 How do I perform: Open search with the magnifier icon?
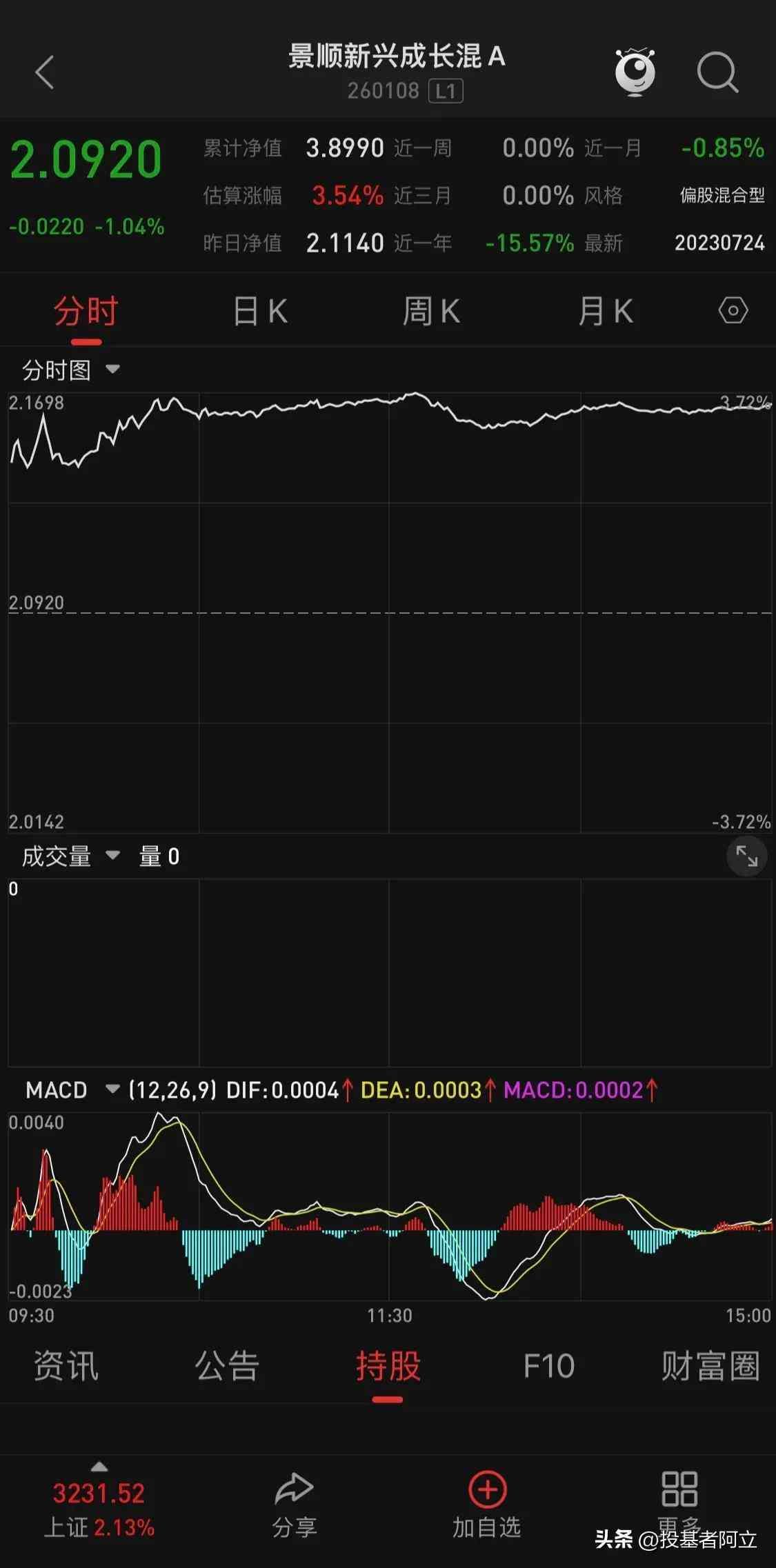click(x=717, y=72)
